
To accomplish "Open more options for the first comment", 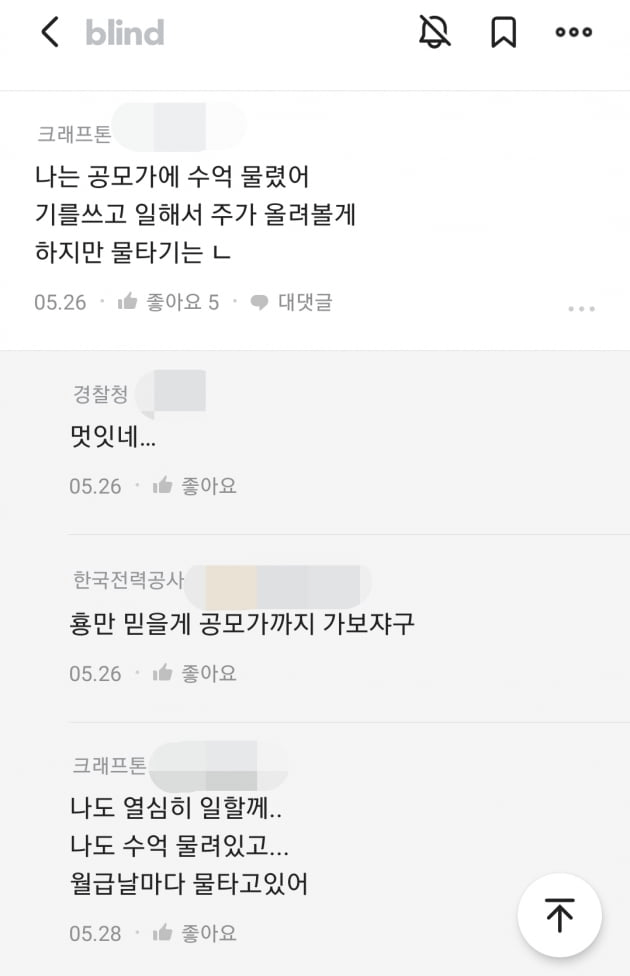I will click(581, 309).
